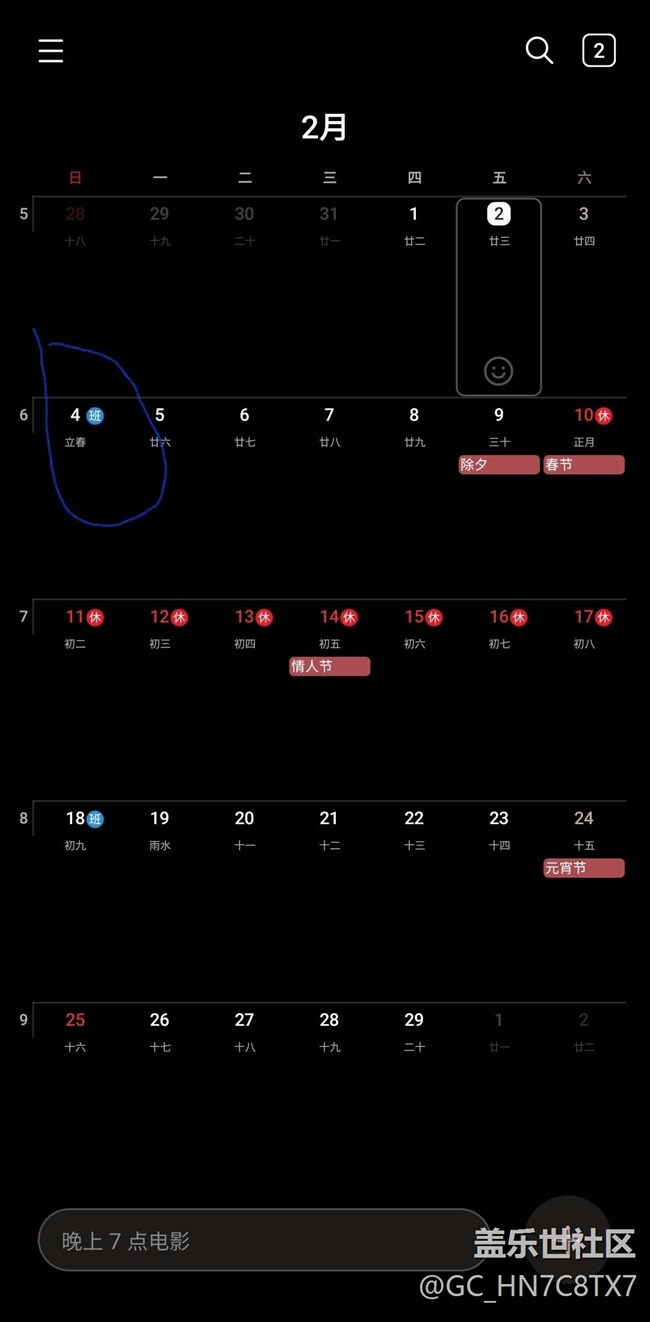Select February 19 marked 雨水

click(160, 899)
